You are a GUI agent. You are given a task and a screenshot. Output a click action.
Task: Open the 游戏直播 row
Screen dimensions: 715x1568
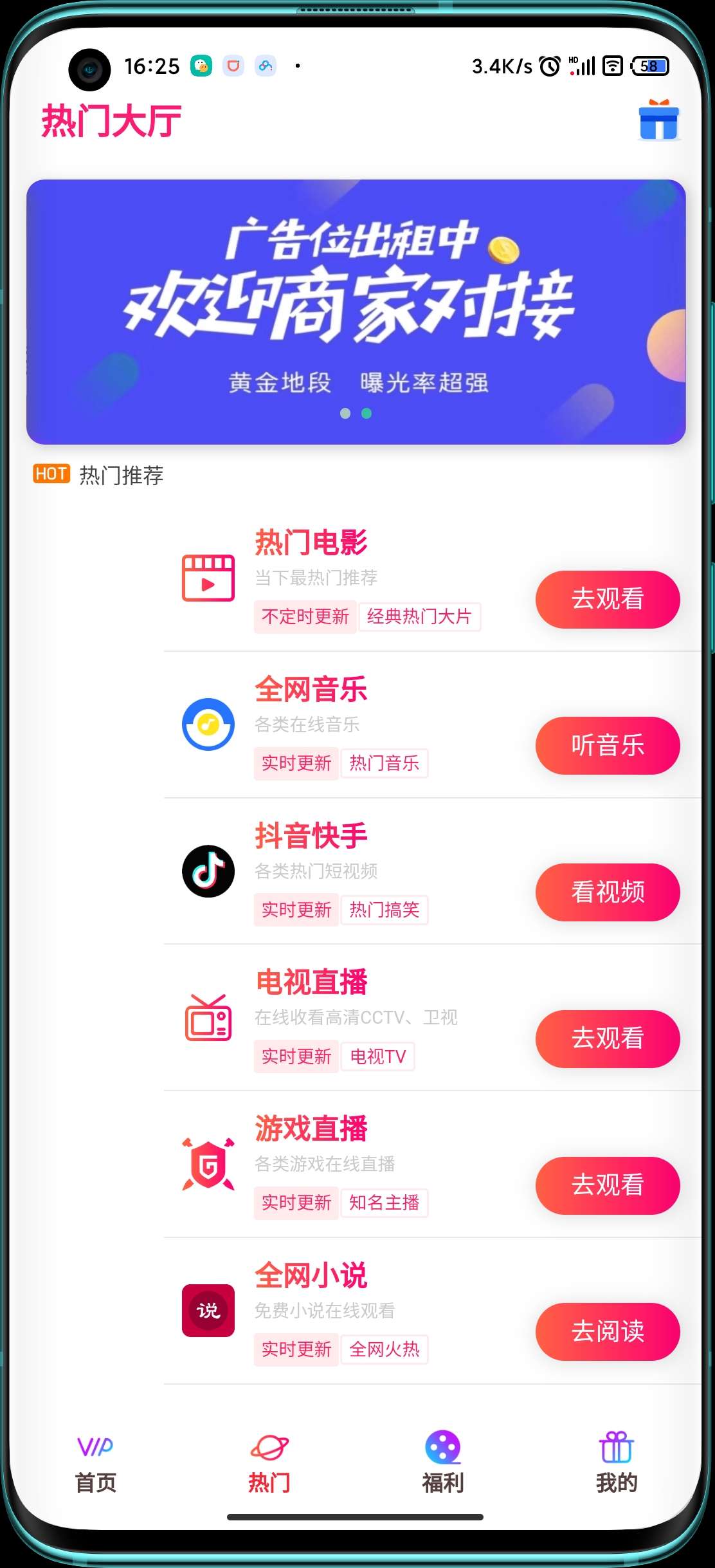coord(432,1165)
